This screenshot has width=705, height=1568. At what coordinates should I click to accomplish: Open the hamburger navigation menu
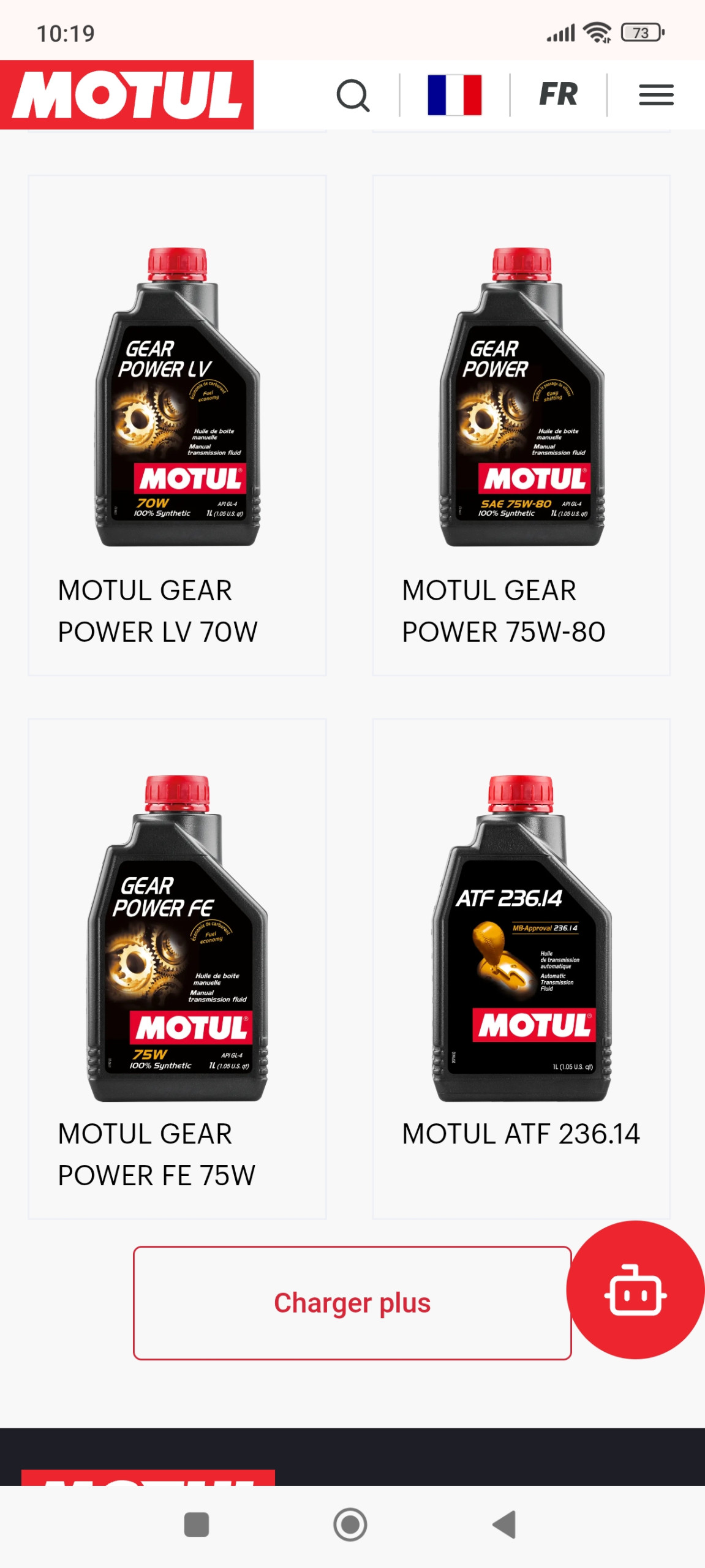655,95
